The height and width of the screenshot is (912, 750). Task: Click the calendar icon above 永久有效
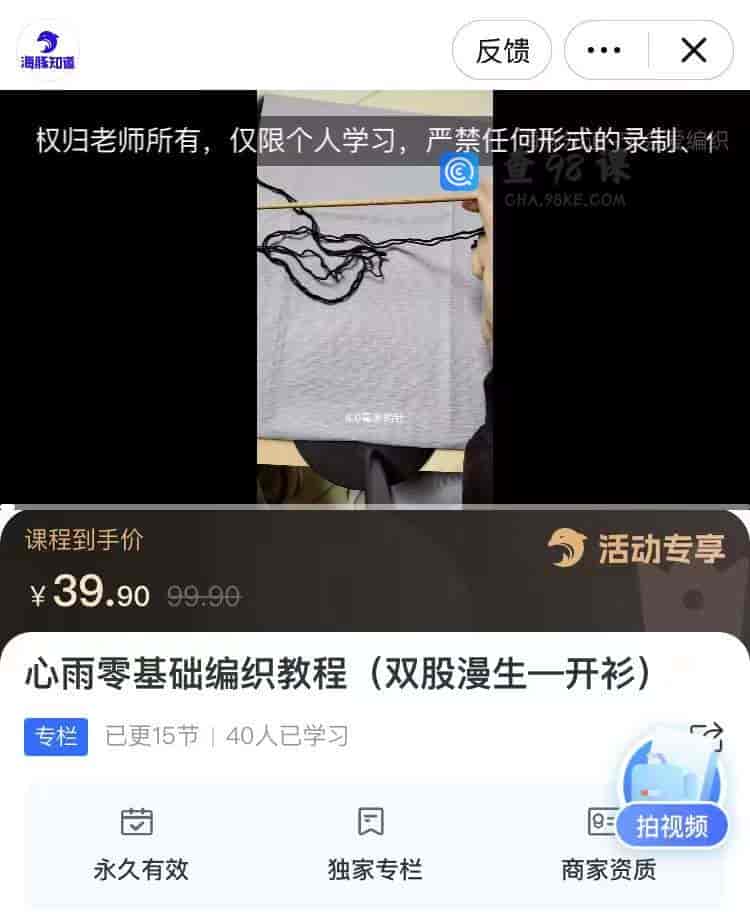(x=138, y=822)
